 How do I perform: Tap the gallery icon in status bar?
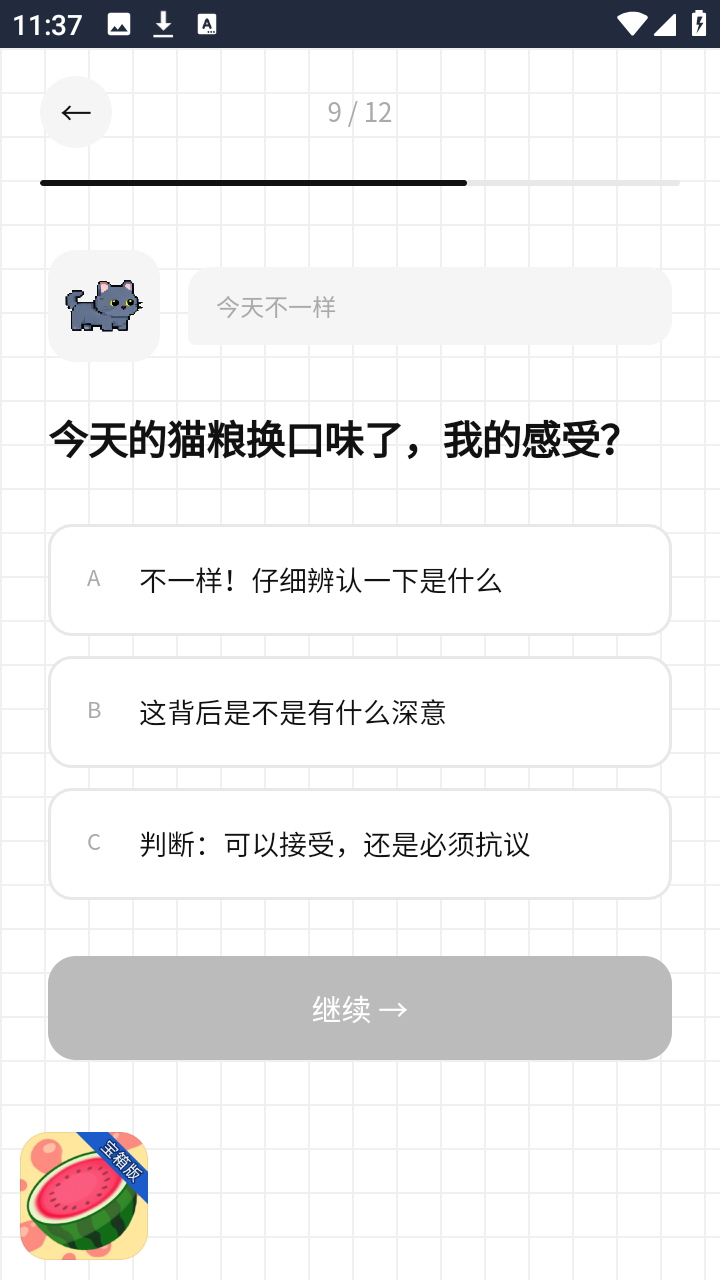(119, 25)
